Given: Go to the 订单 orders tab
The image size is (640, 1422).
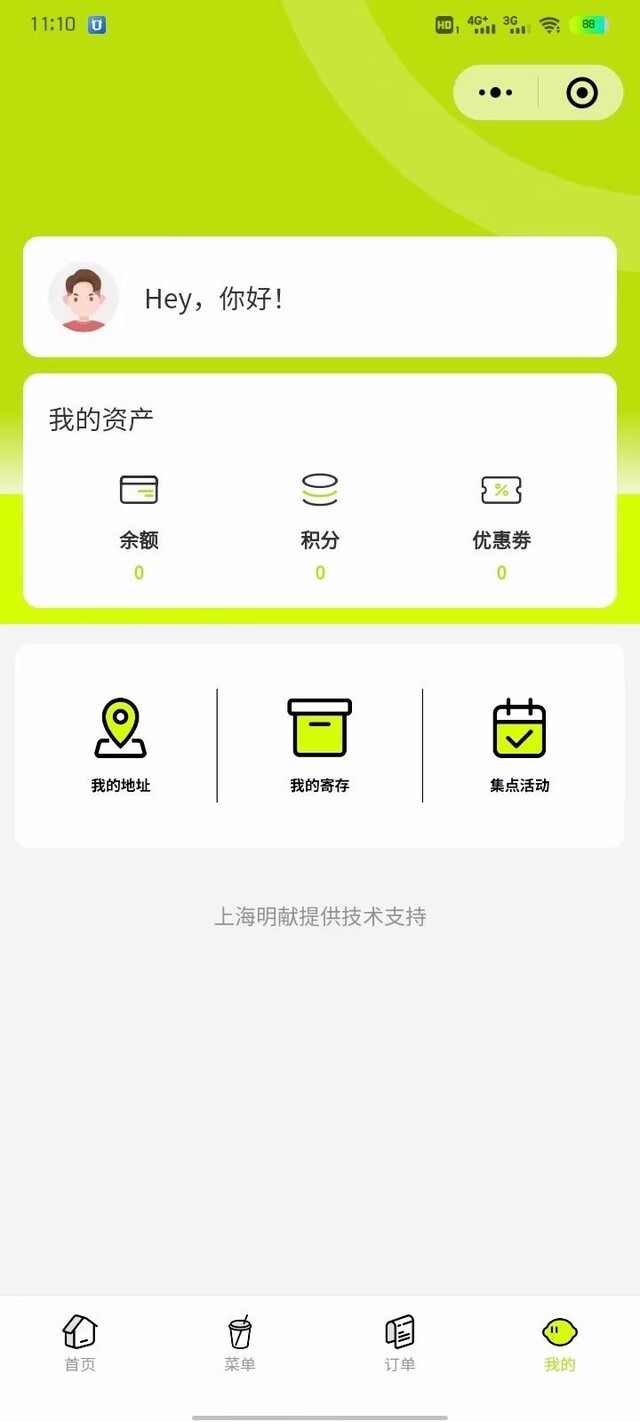Looking at the screenshot, I should pyautogui.click(x=400, y=1343).
